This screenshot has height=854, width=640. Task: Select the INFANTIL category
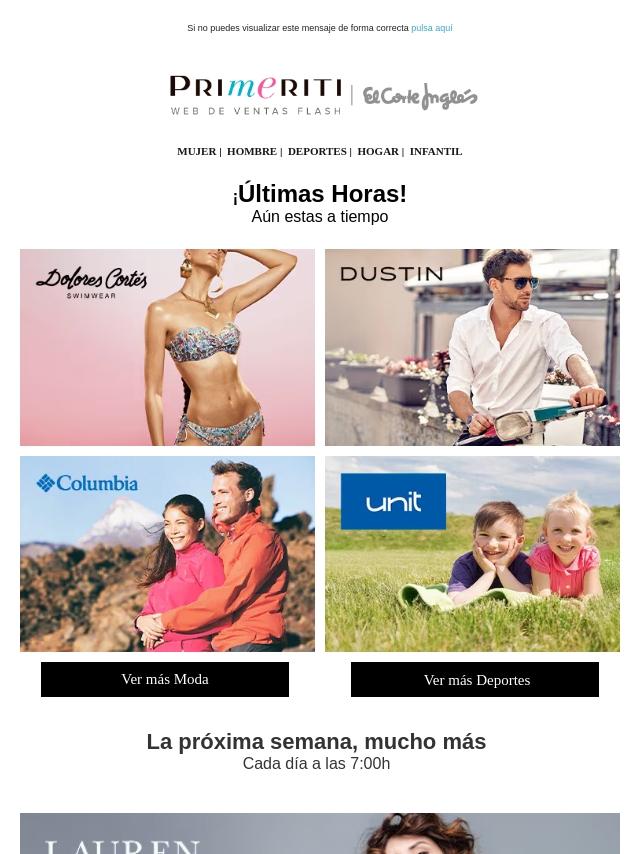point(435,151)
